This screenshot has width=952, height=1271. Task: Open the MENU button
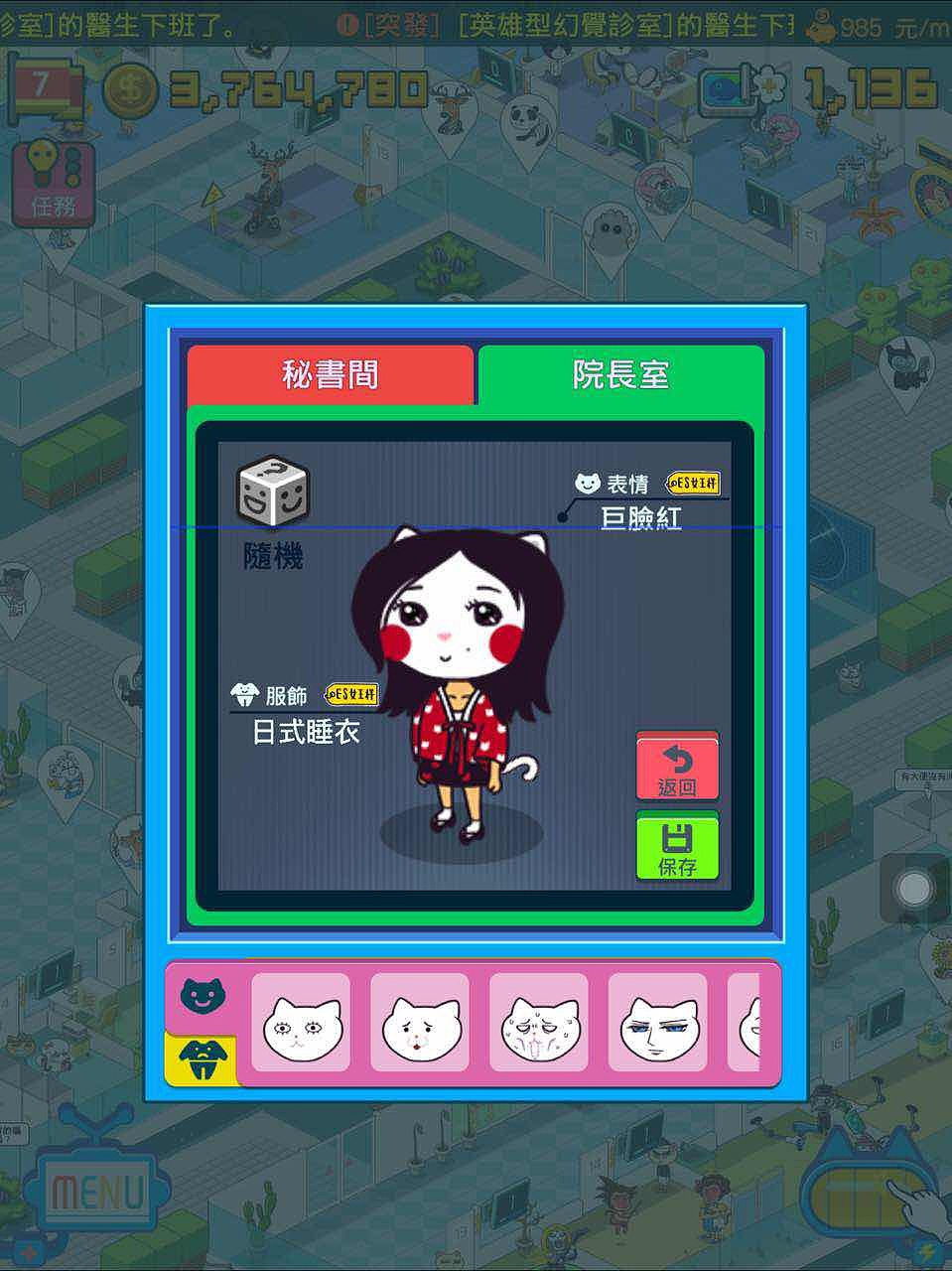click(96, 1191)
